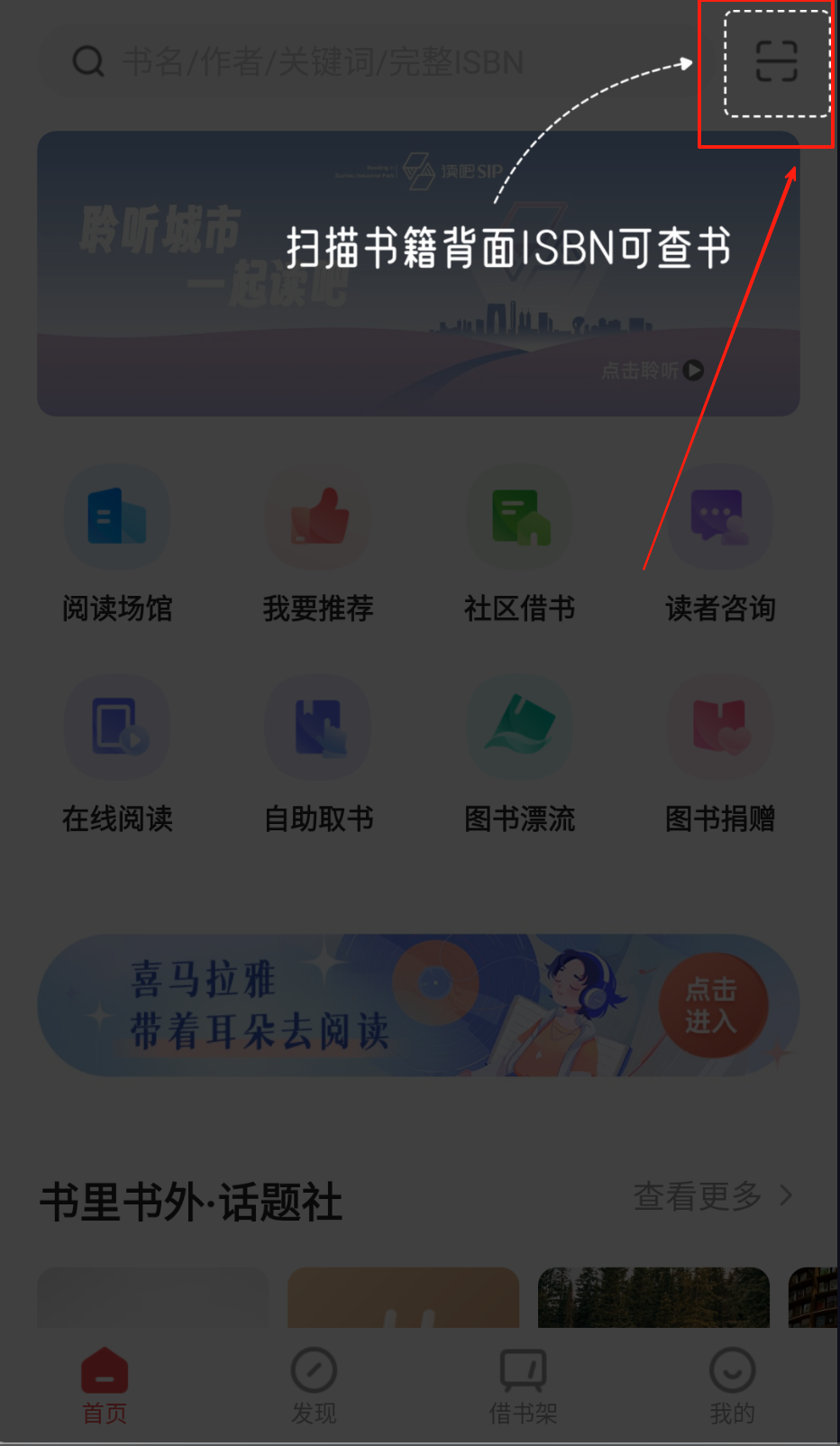Go to the 首页 tab
The image size is (840, 1446).
point(105,1386)
